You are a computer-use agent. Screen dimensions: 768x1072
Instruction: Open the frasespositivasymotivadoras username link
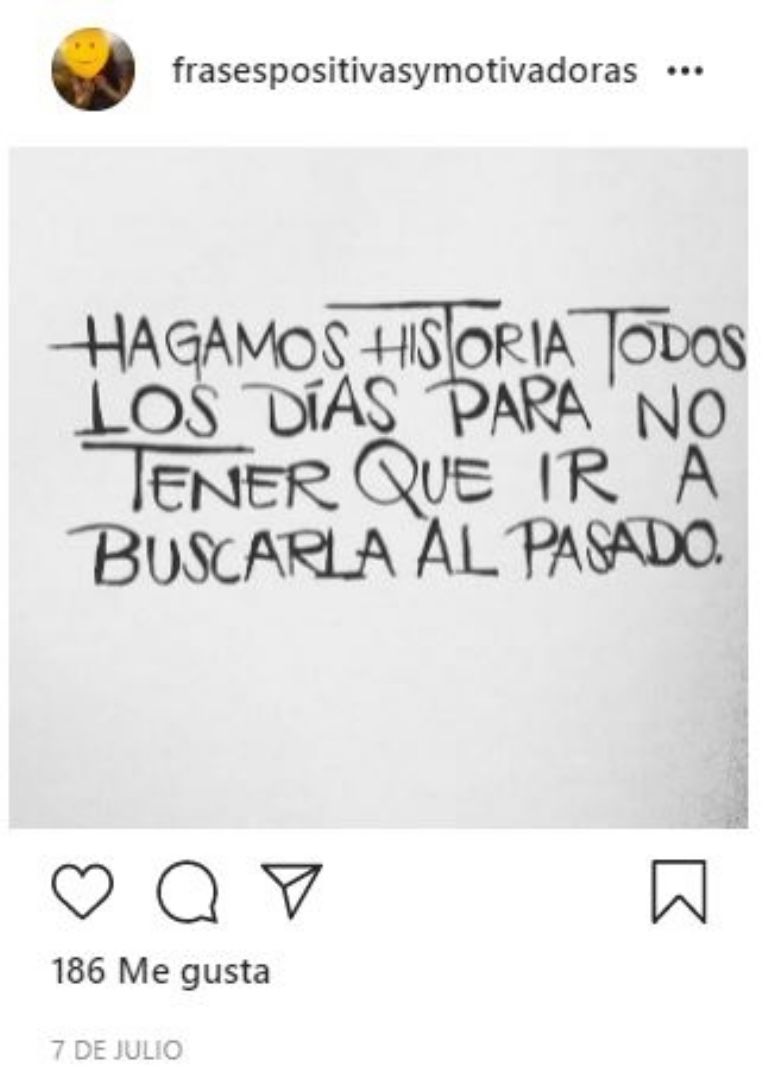(404, 71)
